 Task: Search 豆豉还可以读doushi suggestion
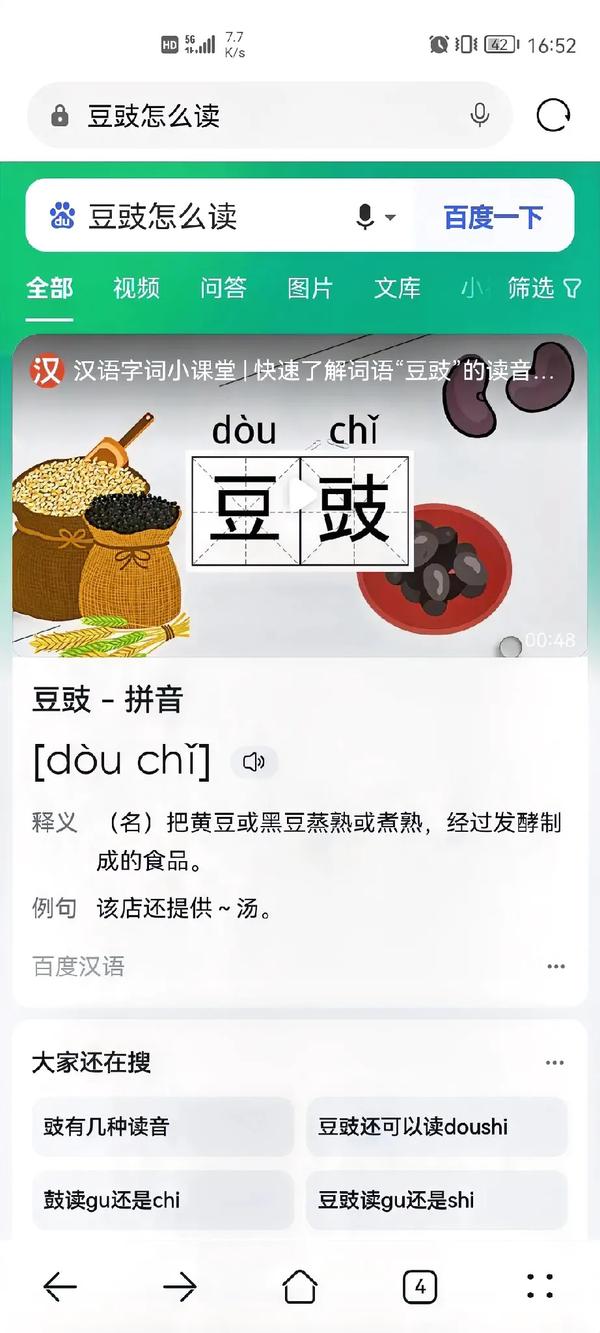(436, 1127)
